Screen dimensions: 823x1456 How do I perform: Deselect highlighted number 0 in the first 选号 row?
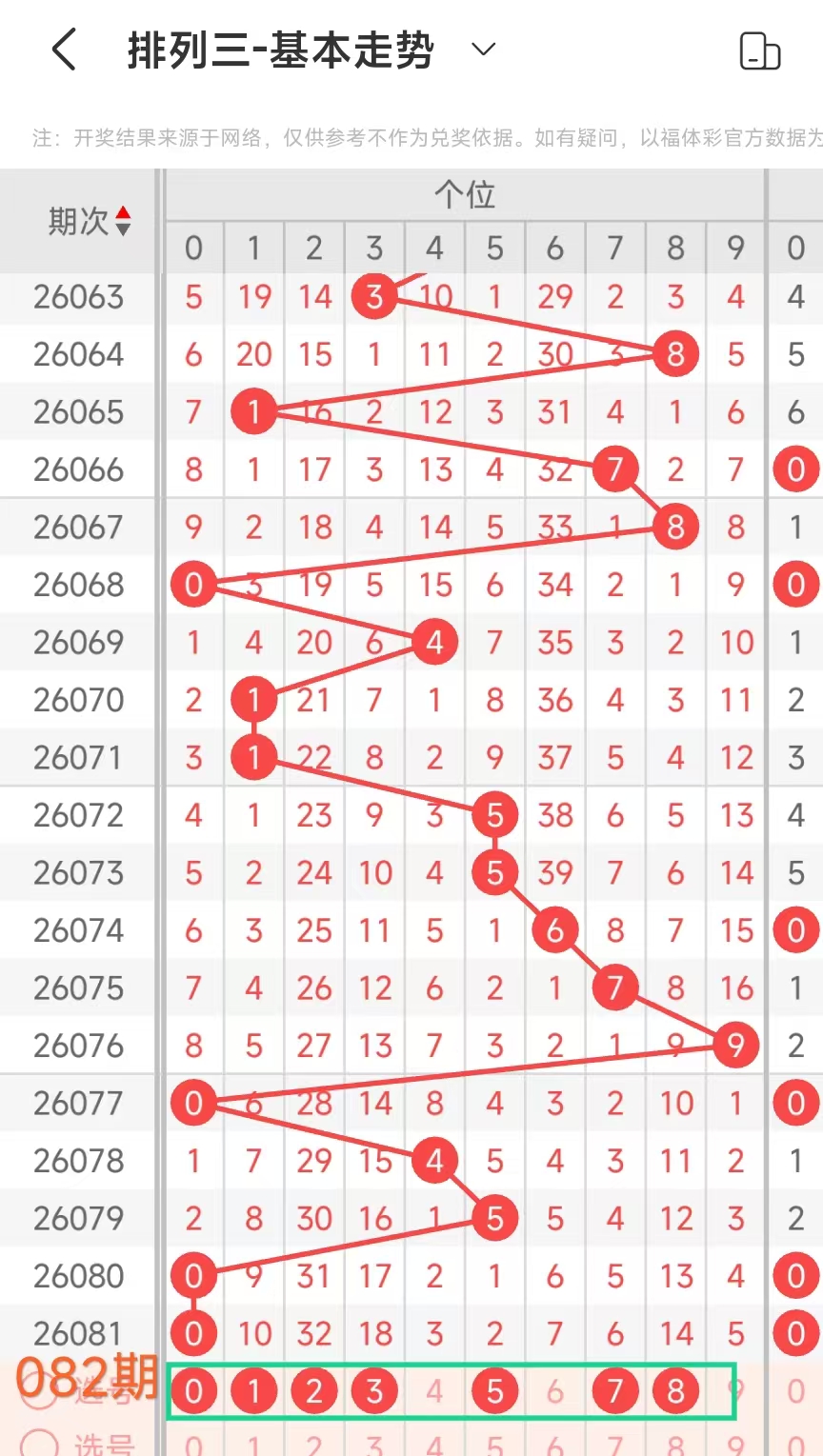click(193, 1391)
